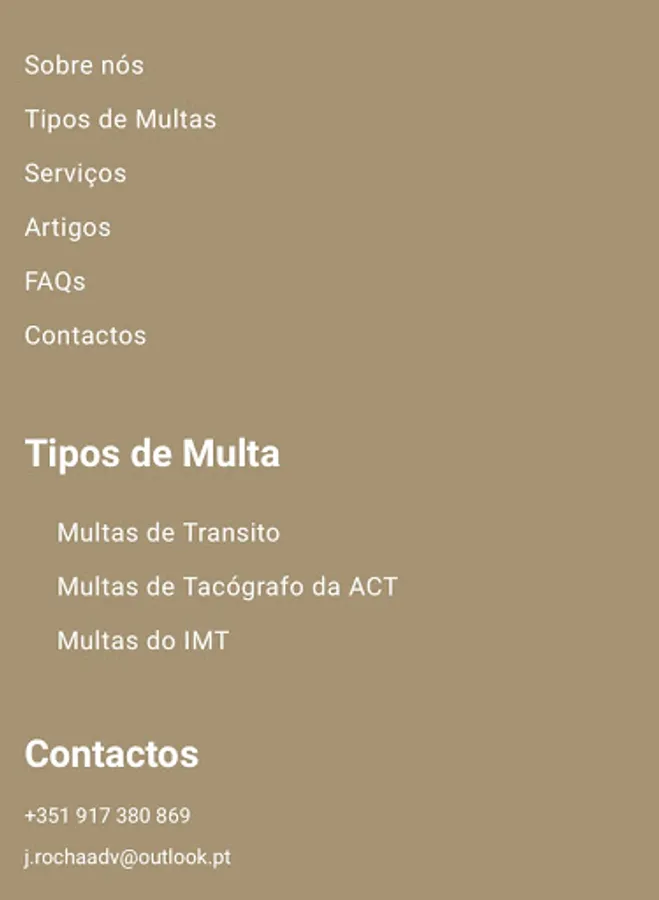Viewport: 659px width, 900px height.
Task: Open the FAQs page
Action: (55, 282)
